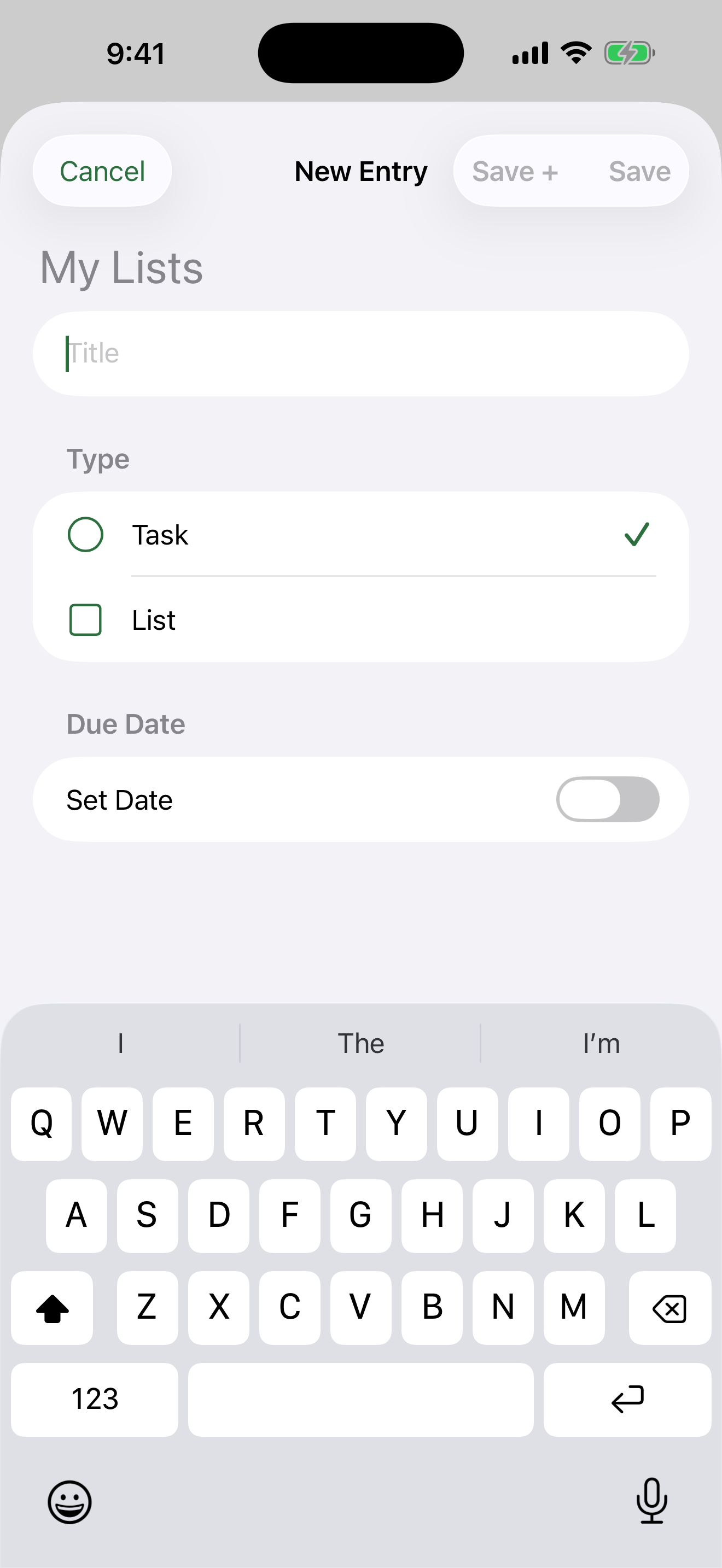
Task: Enable the Set Date switch
Action: pyautogui.click(x=608, y=799)
